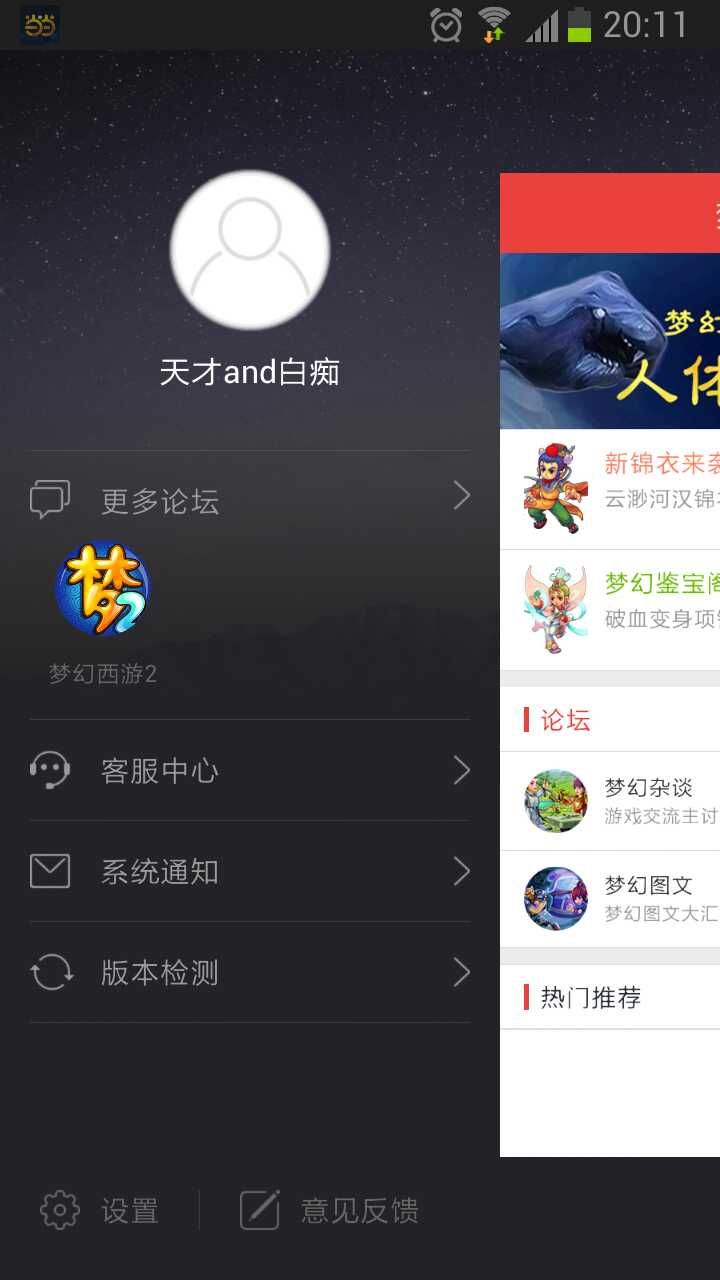The width and height of the screenshot is (720, 1280).
Task: Open 系统通知 system notifications
Action: tap(250, 872)
